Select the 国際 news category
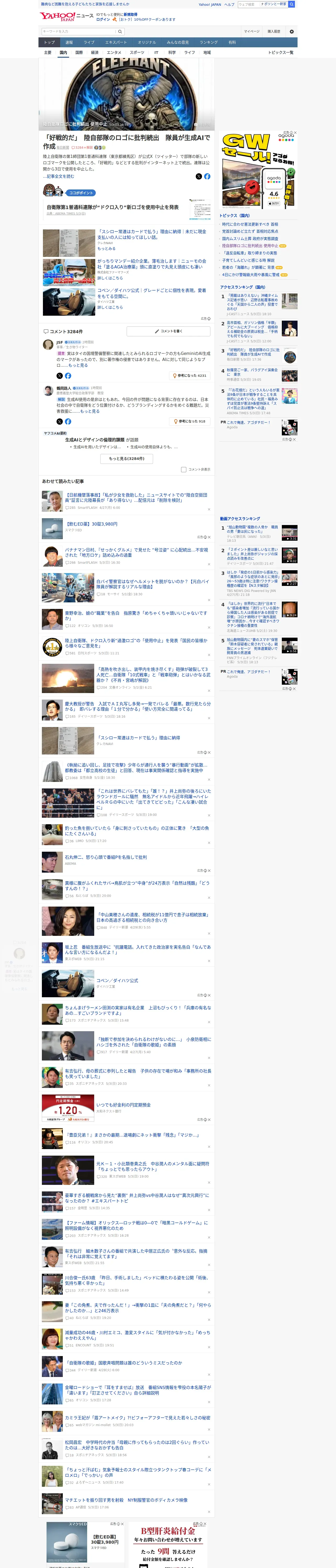Screen dimensions: 336x1568 pyautogui.click(x=79, y=52)
